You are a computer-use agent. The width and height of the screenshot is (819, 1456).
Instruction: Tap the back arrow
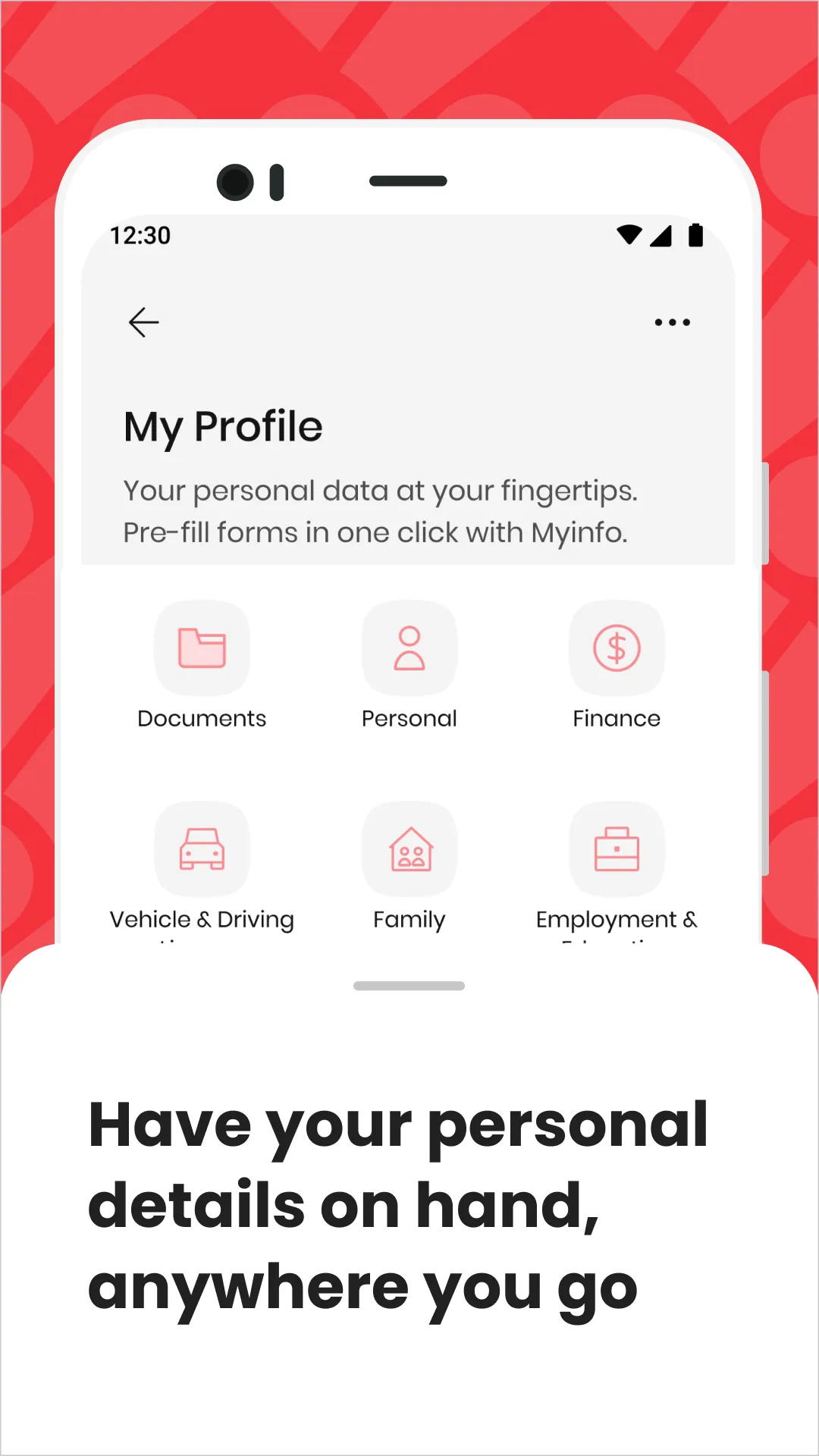coord(144,322)
